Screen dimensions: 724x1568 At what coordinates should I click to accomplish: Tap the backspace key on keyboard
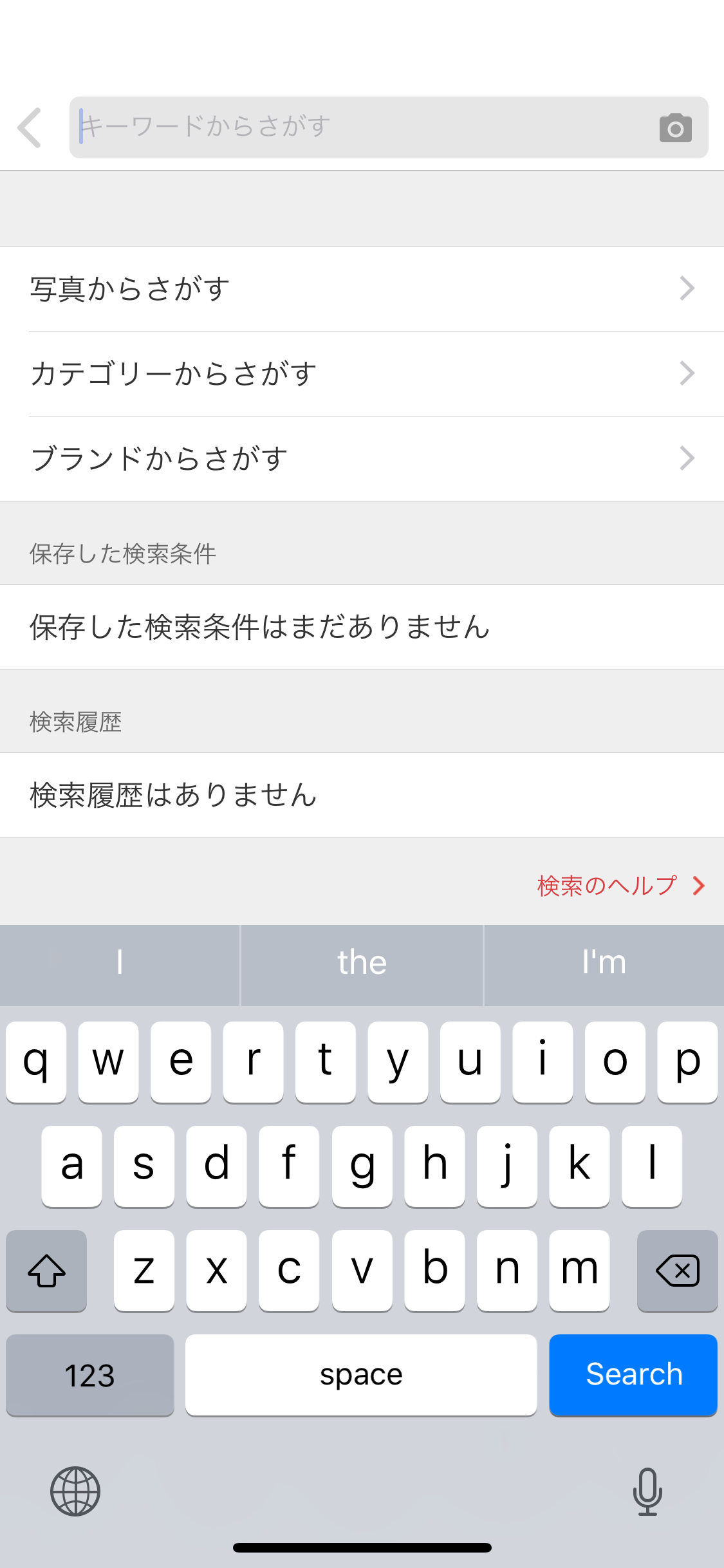[x=677, y=1271]
